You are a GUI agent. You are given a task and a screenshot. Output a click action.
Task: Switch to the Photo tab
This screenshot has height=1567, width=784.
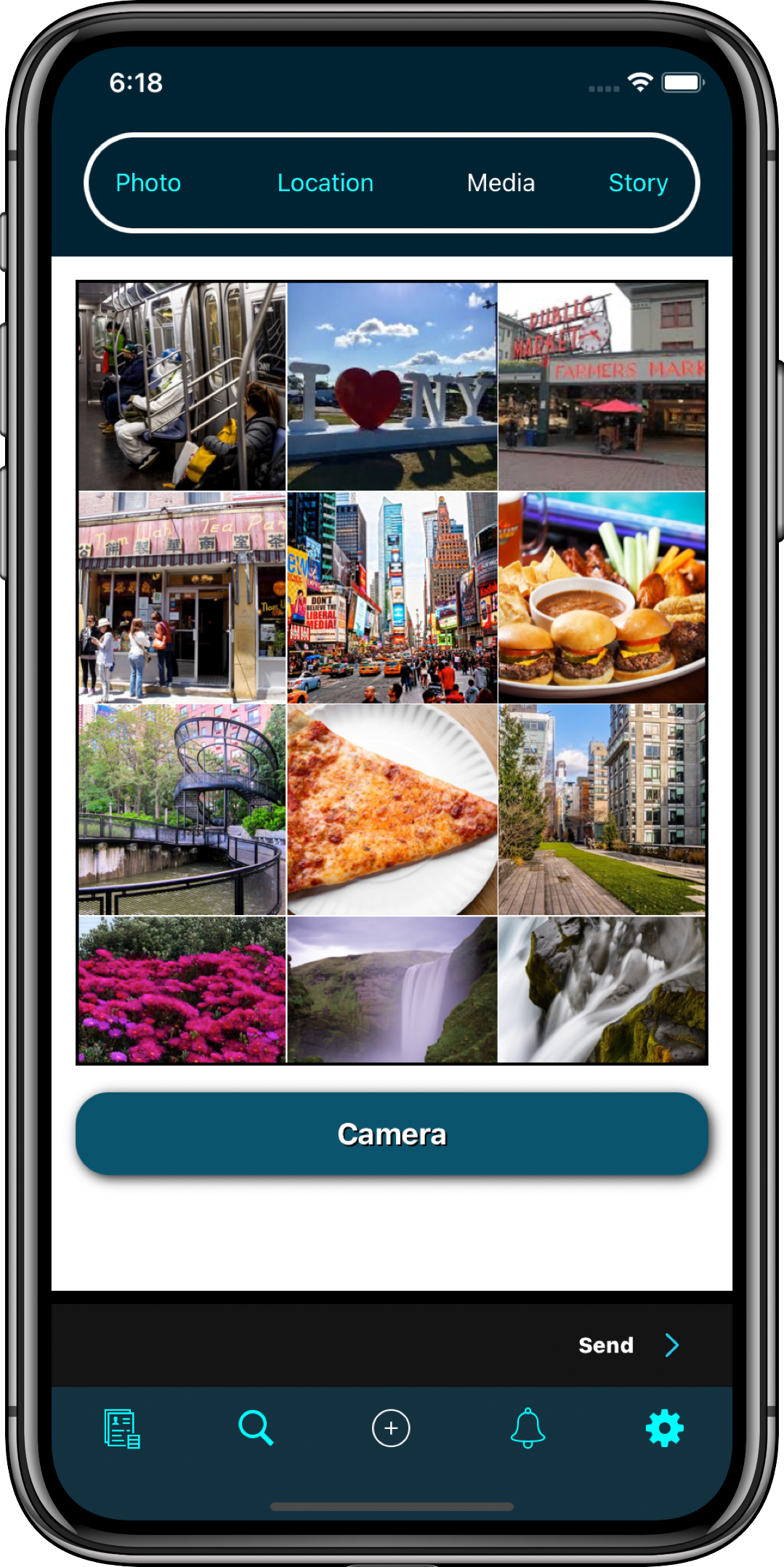[148, 183]
